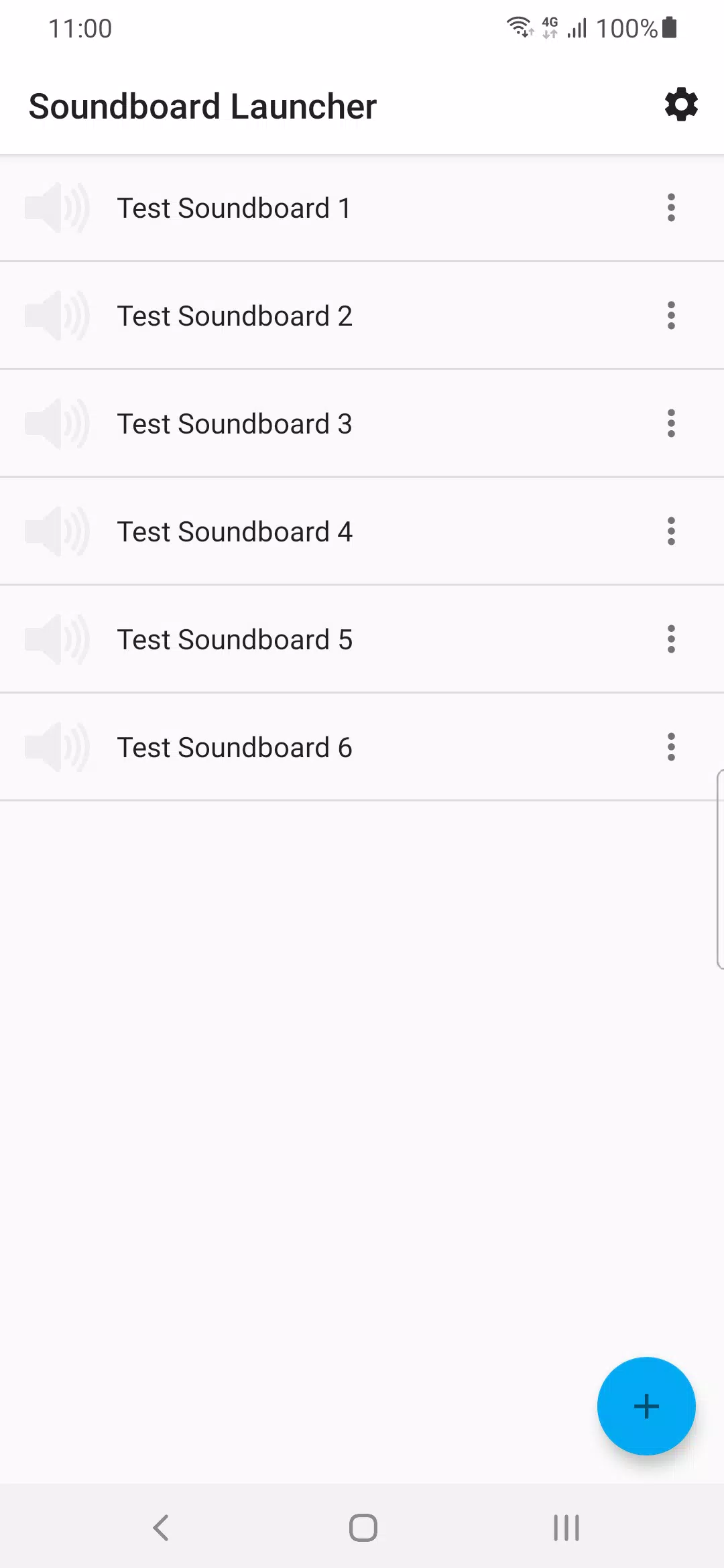The width and height of the screenshot is (724, 1568).
Task: Go back using the navigation bar
Action: [161, 1528]
